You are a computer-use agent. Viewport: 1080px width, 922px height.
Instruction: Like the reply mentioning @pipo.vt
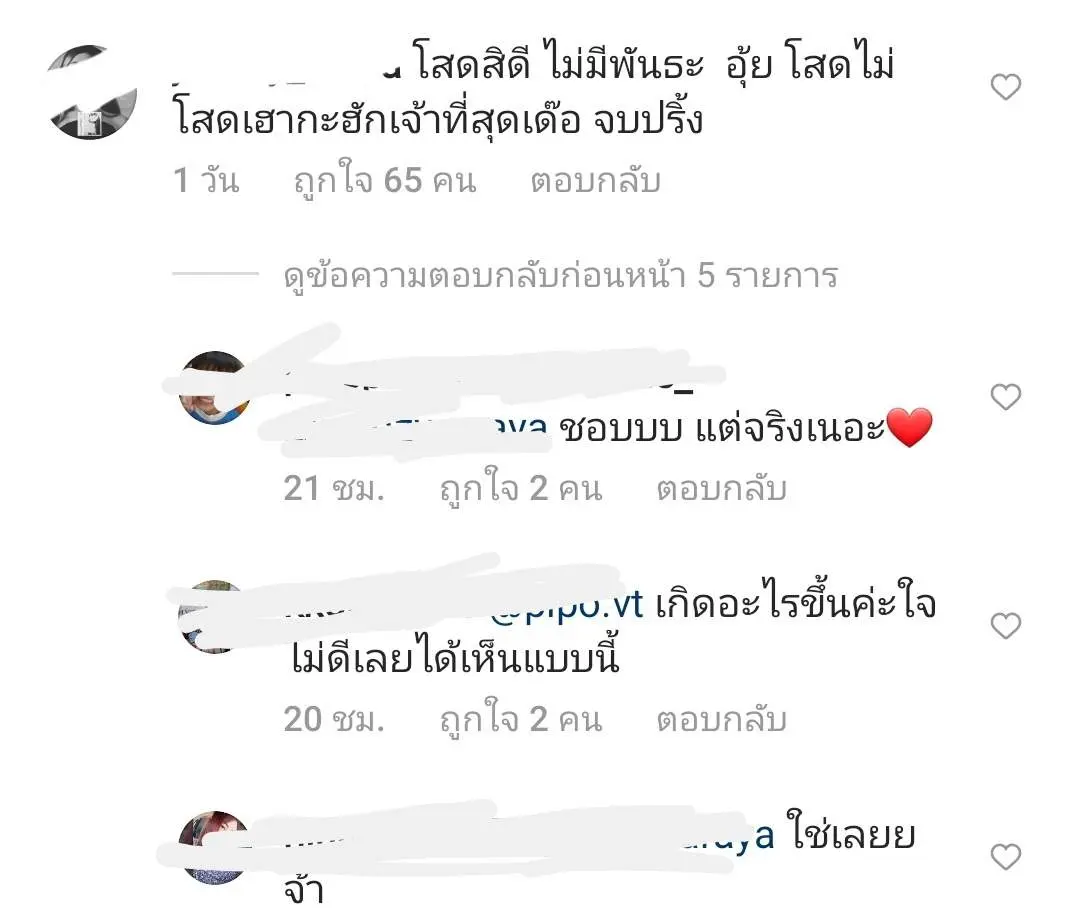coord(1005,626)
